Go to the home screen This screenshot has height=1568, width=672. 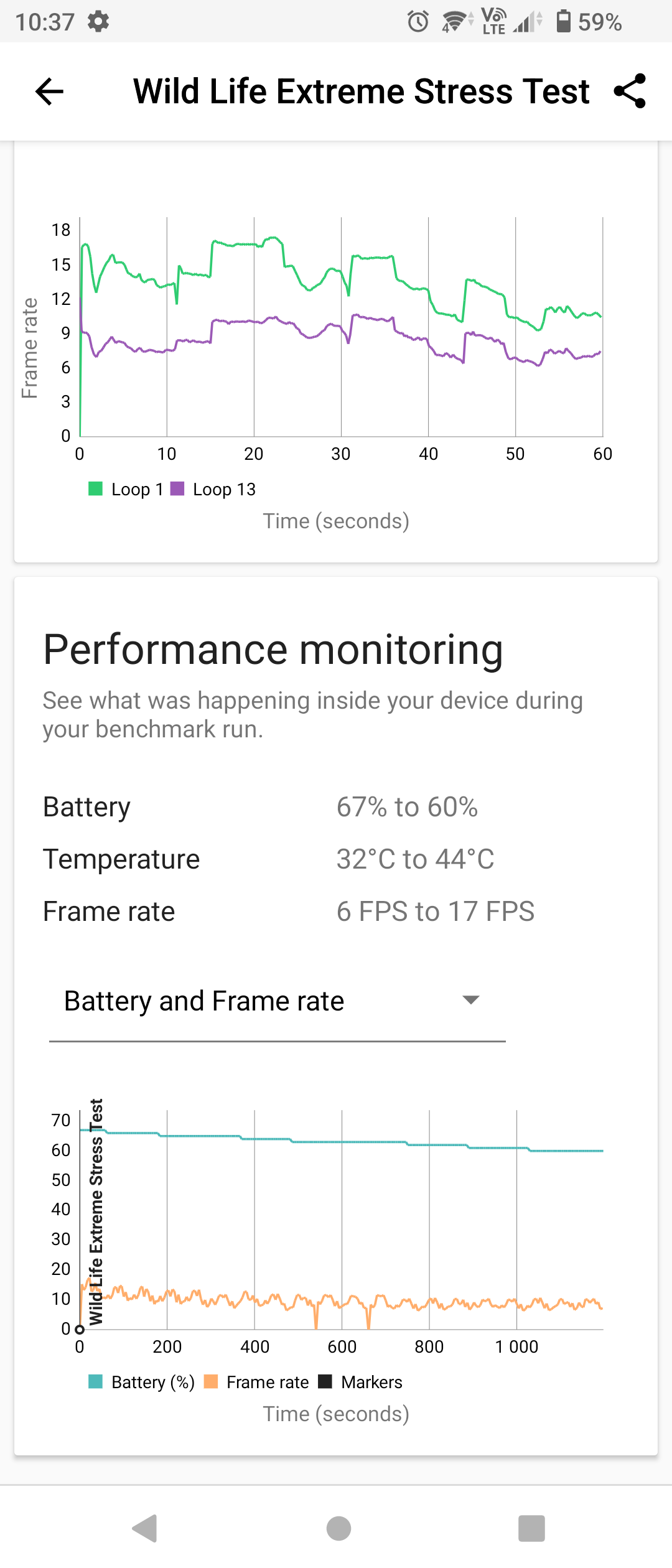tap(338, 1528)
